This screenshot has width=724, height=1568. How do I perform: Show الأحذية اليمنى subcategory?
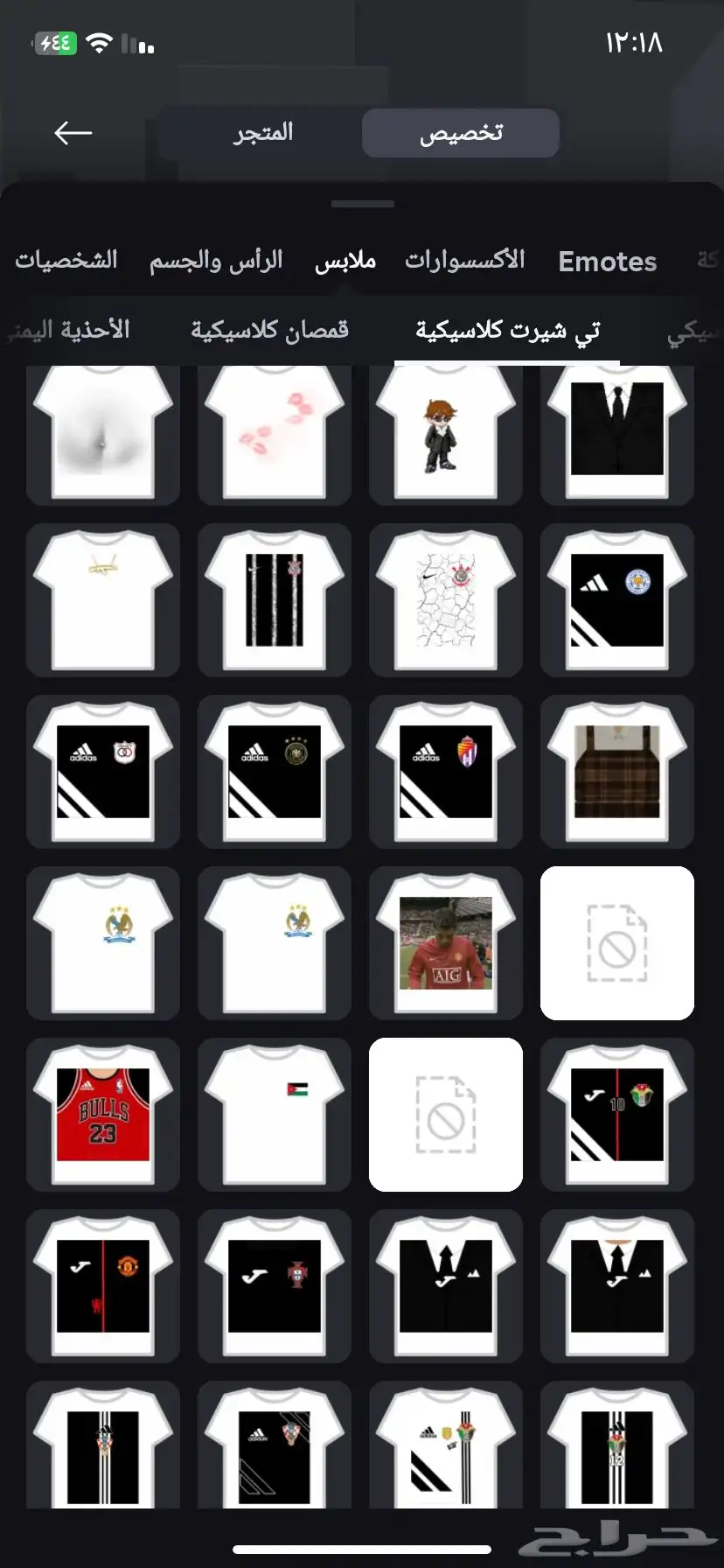click(x=68, y=330)
